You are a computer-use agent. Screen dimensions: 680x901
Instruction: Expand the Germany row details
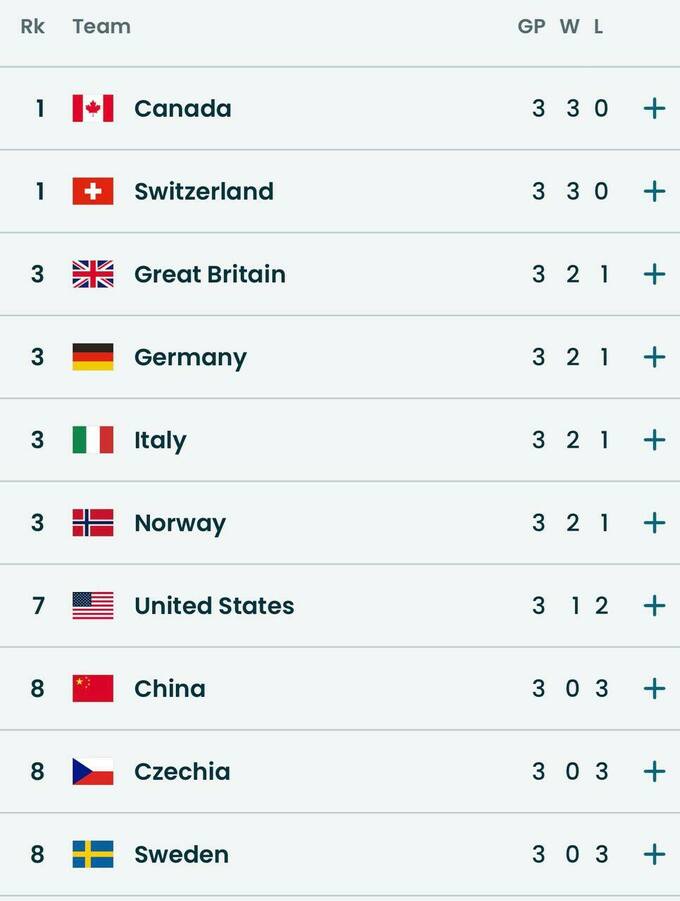(654, 357)
